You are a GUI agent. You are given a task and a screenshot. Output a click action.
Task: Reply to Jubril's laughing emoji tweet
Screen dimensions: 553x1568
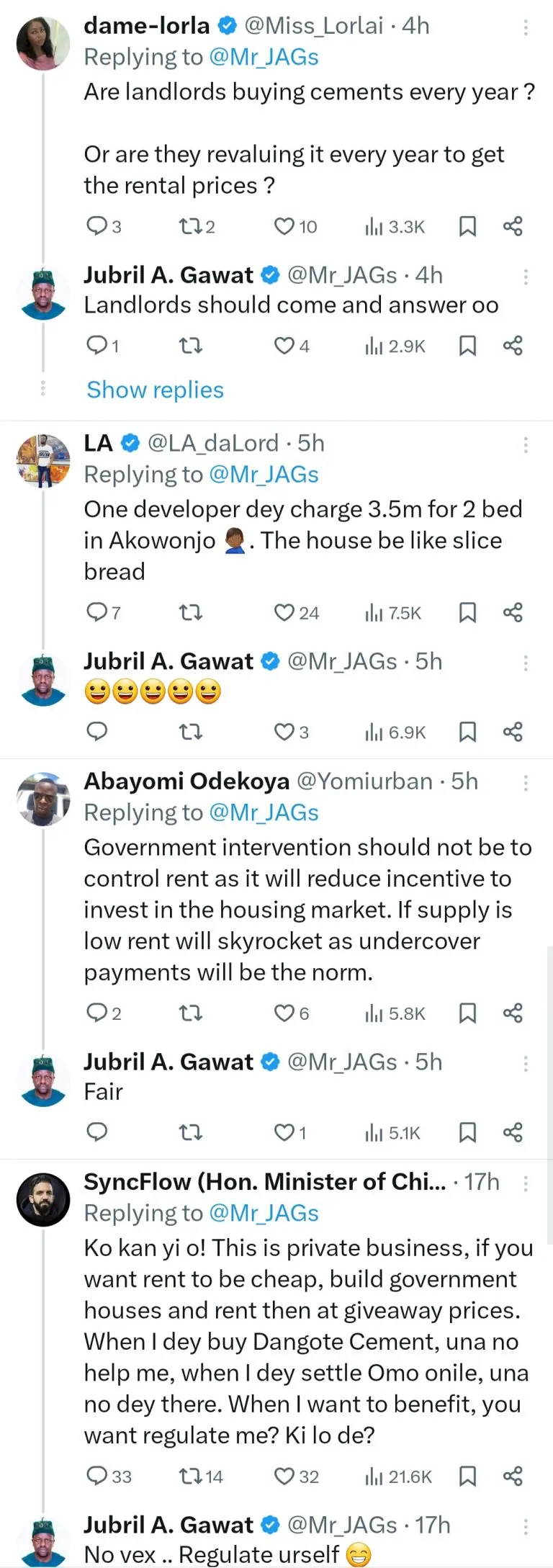(x=96, y=733)
